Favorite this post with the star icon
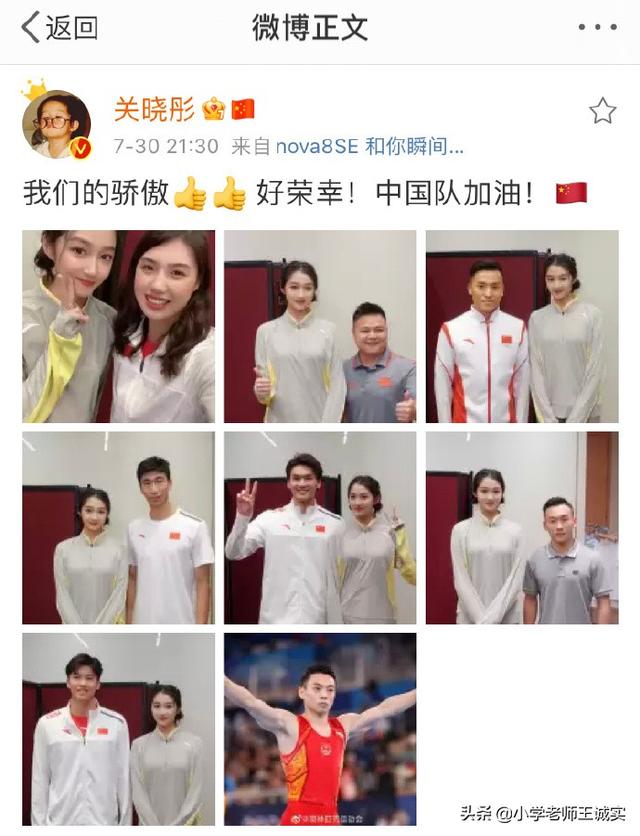The height and width of the screenshot is (836, 640). pyautogui.click(x=602, y=111)
